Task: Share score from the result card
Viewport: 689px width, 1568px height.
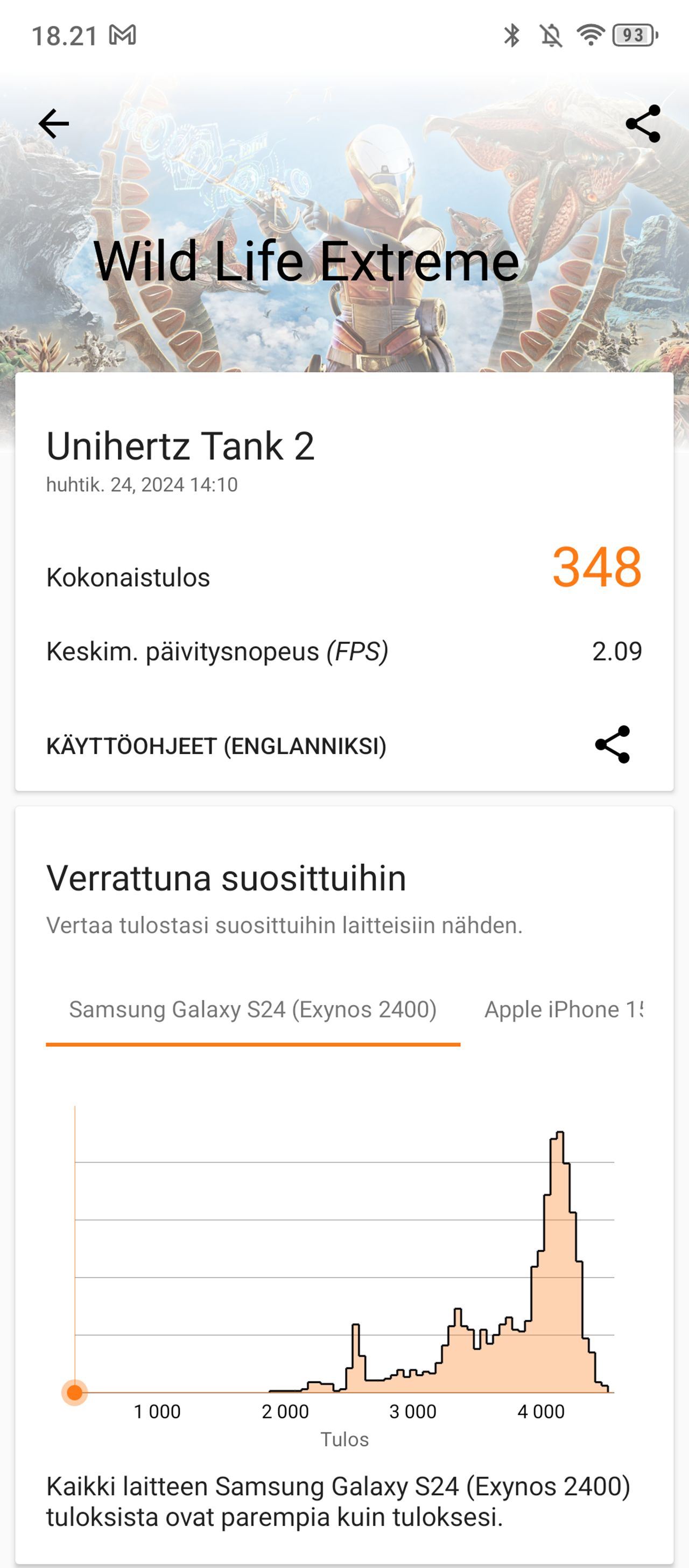Action: pyautogui.click(x=612, y=744)
